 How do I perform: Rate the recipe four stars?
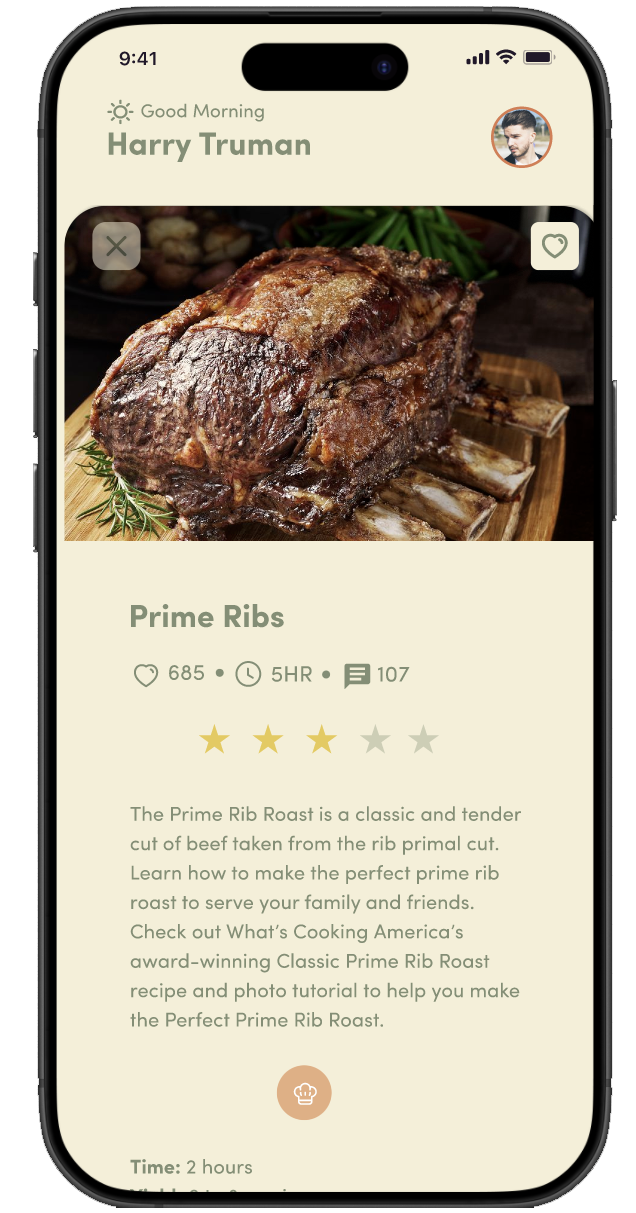point(375,740)
